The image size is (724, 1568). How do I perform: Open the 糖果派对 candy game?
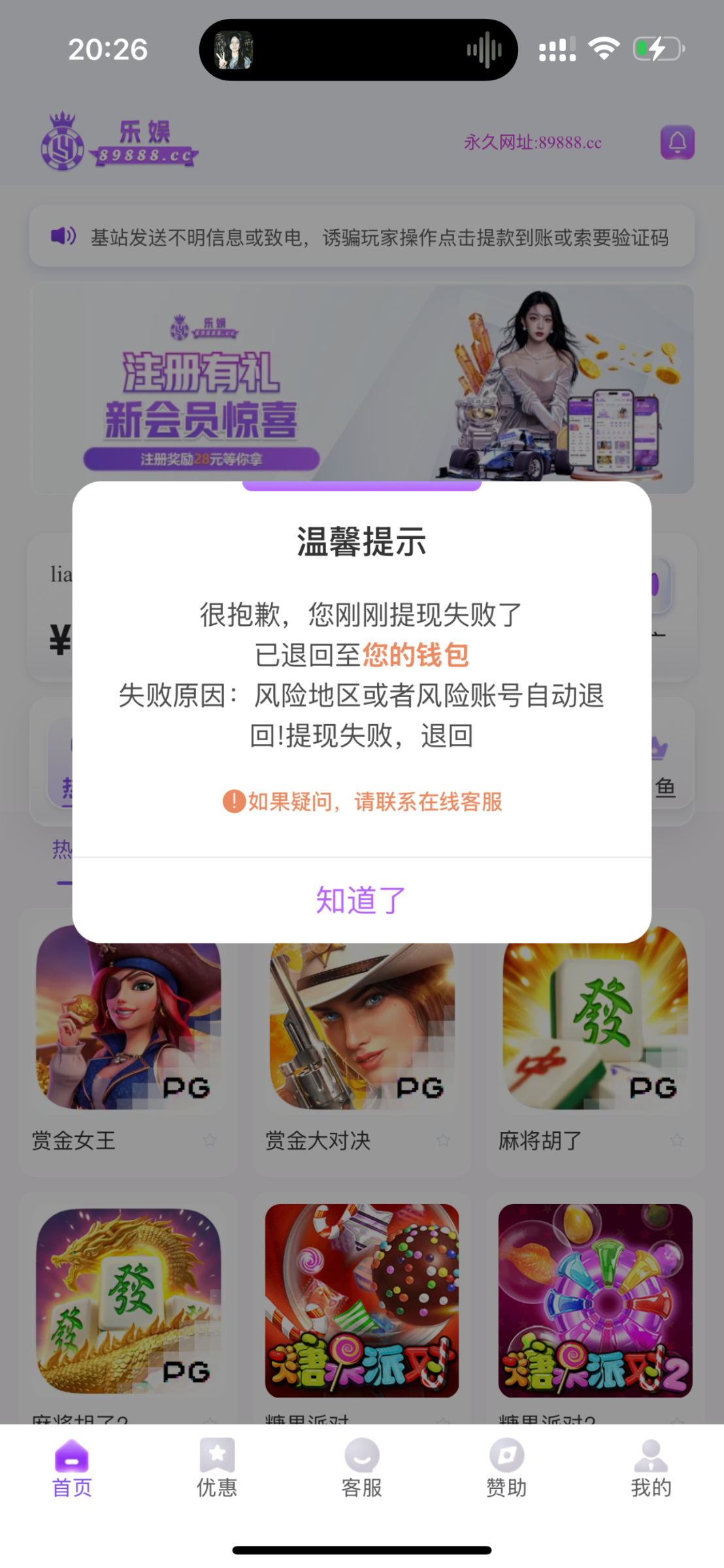(361, 1300)
